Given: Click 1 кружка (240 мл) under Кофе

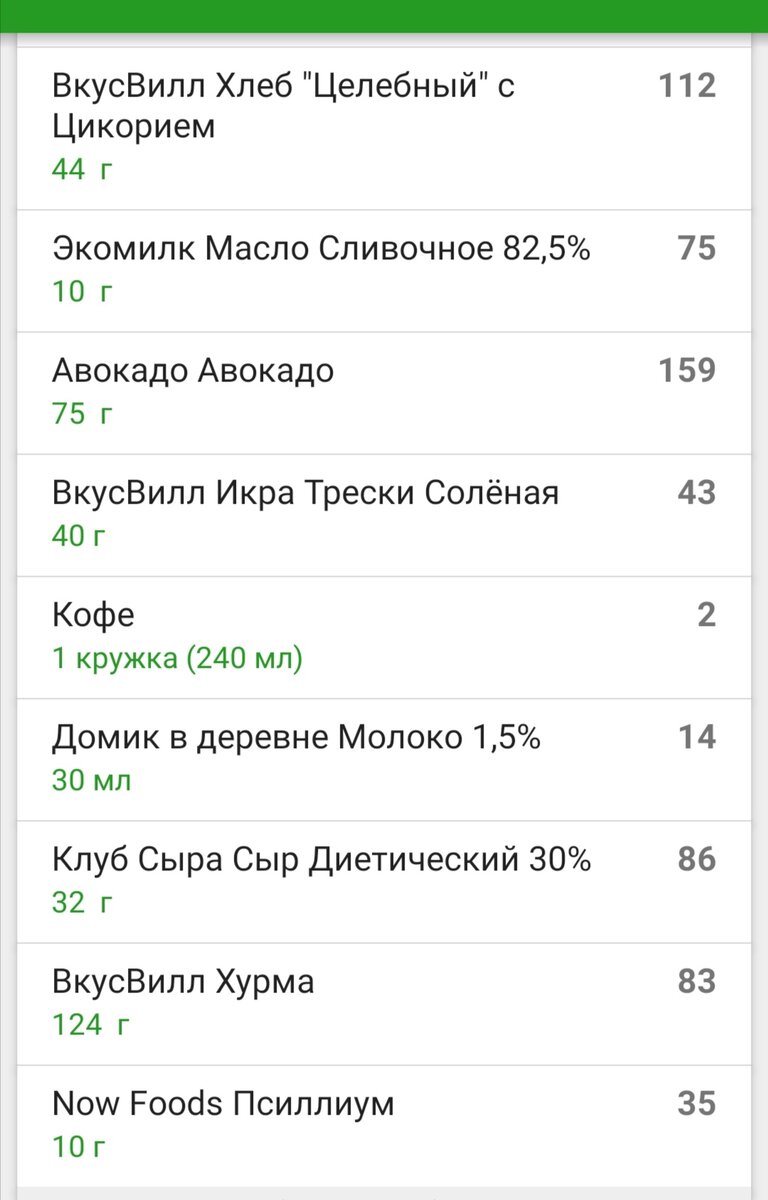Looking at the screenshot, I should (178, 658).
